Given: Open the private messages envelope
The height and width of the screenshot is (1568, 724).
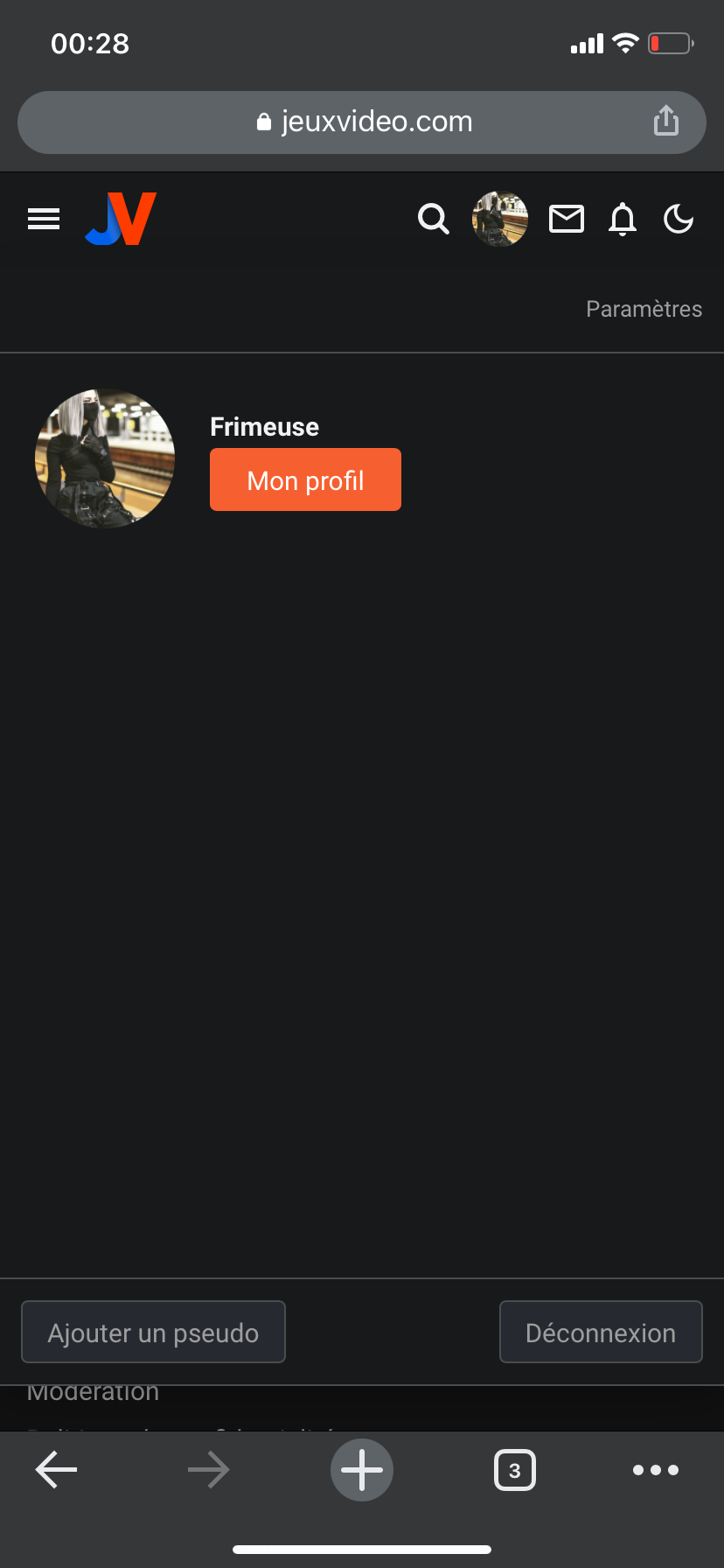Looking at the screenshot, I should (567, 219).
